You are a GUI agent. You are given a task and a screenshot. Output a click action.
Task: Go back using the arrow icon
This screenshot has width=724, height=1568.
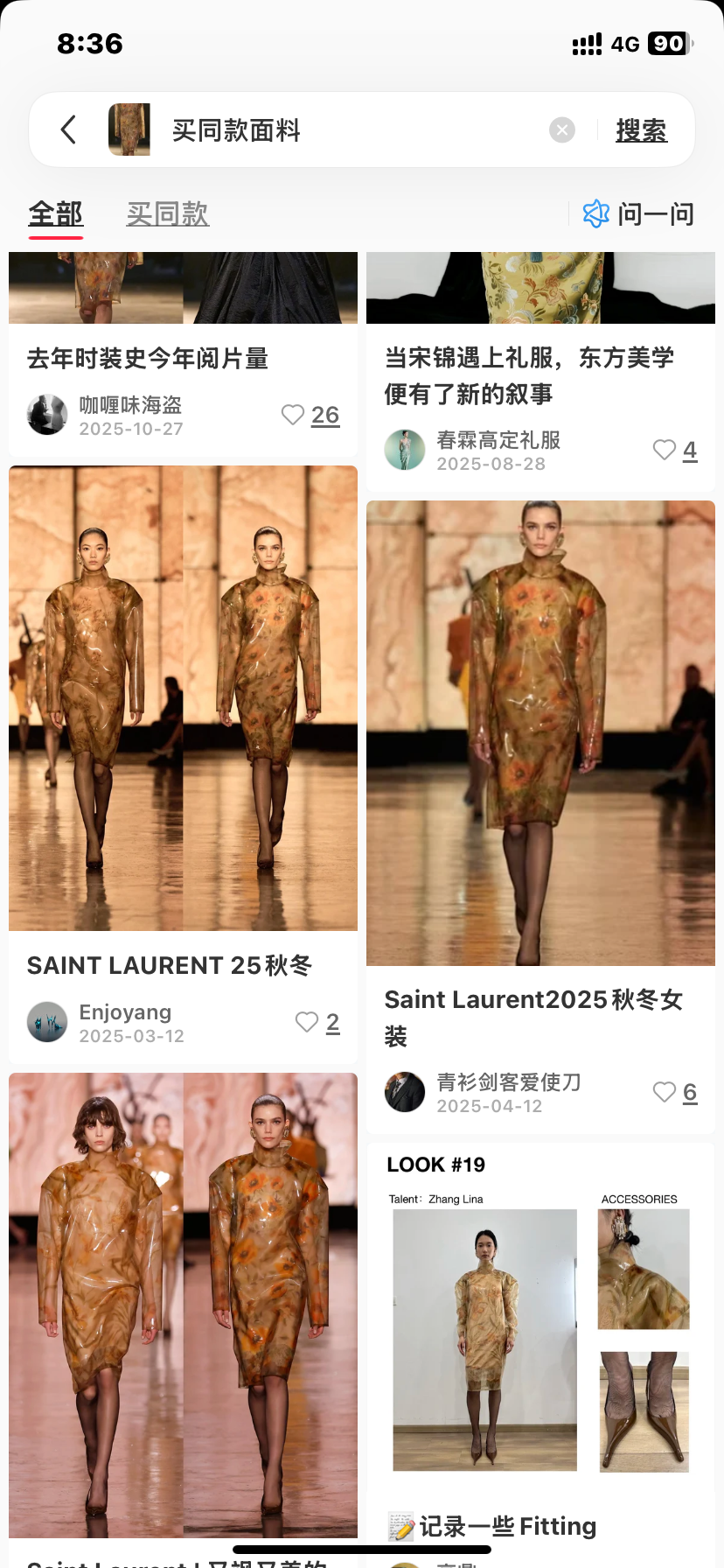point(68,129)
